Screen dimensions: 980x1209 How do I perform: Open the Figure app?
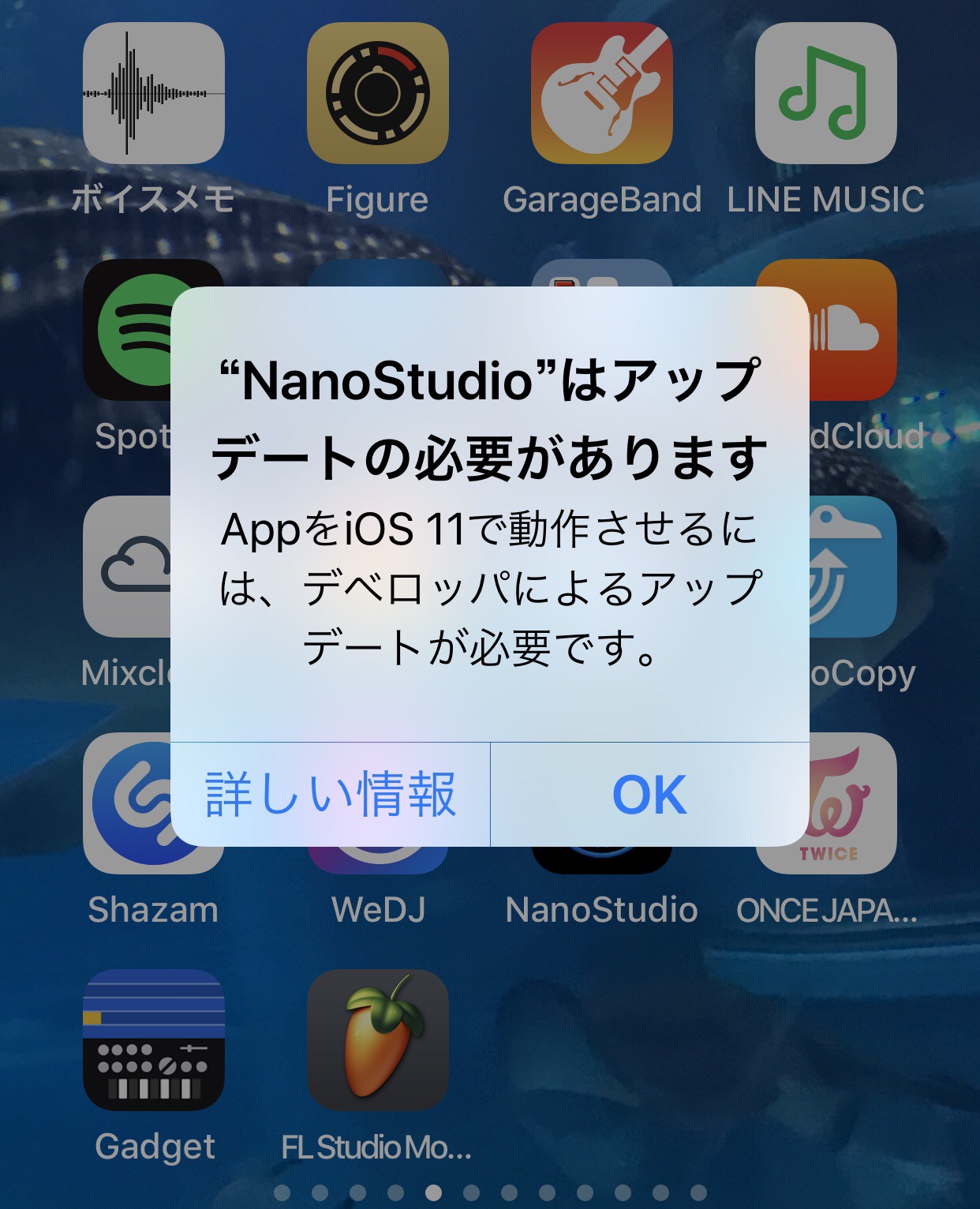tap(377, 93)
